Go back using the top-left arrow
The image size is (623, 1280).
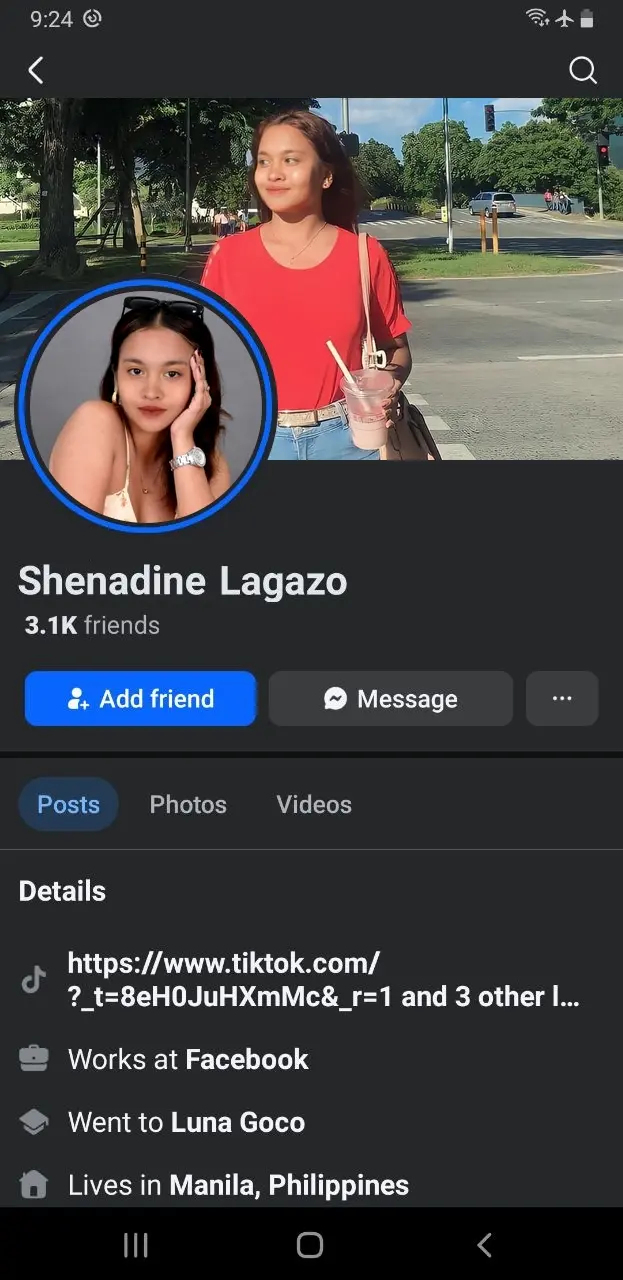coord(36,70)
